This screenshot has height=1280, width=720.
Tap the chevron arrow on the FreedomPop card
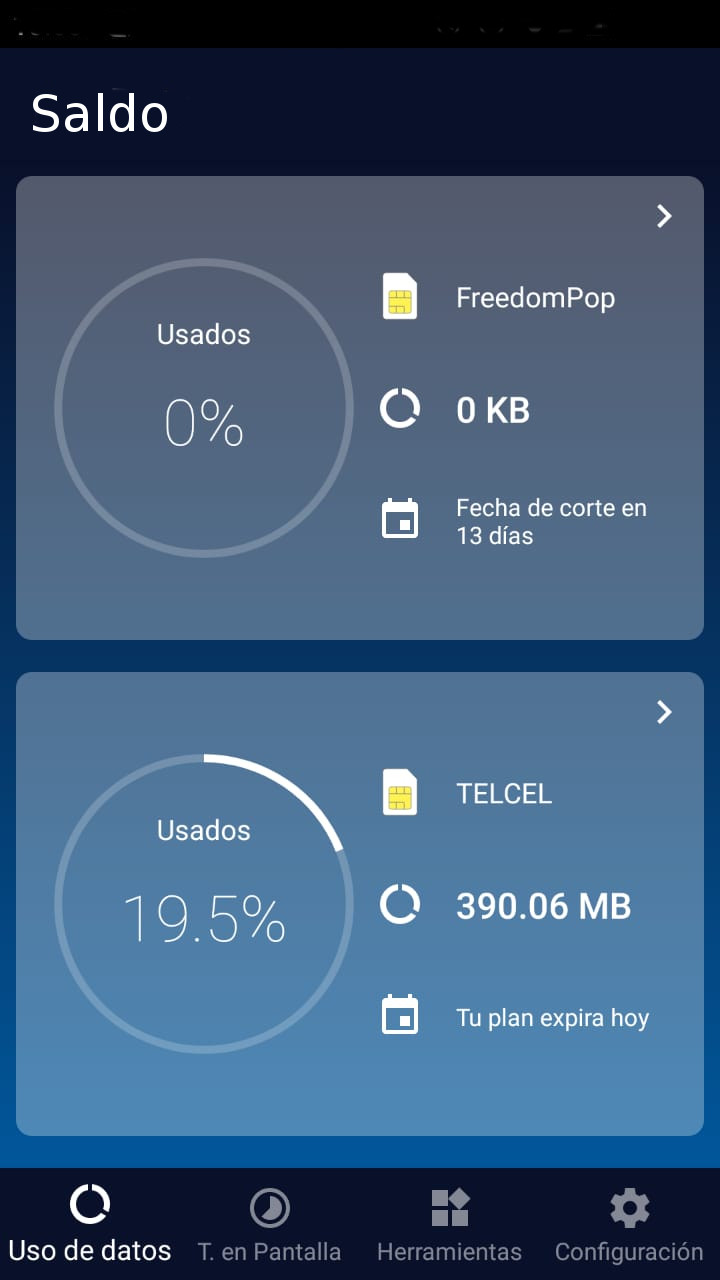click(664, 216)
